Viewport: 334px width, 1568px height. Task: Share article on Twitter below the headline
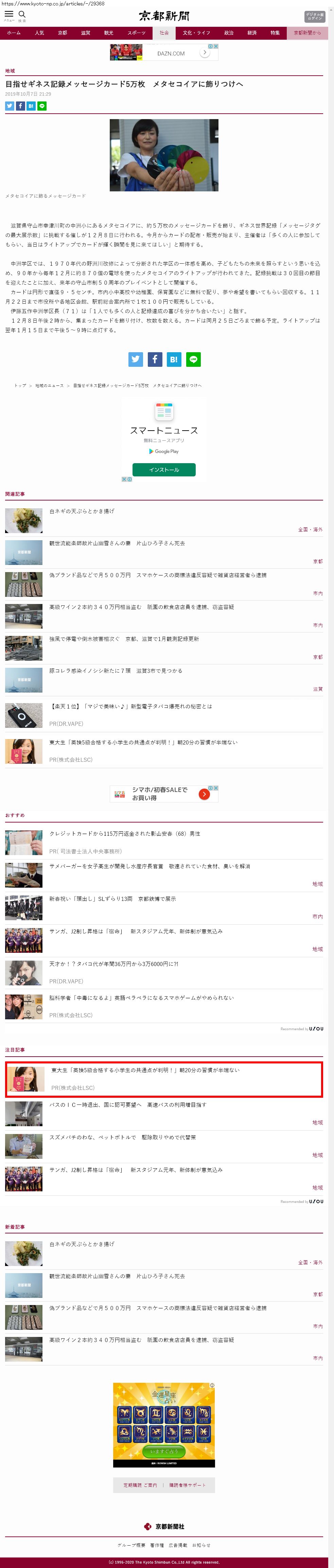[10, 106]
